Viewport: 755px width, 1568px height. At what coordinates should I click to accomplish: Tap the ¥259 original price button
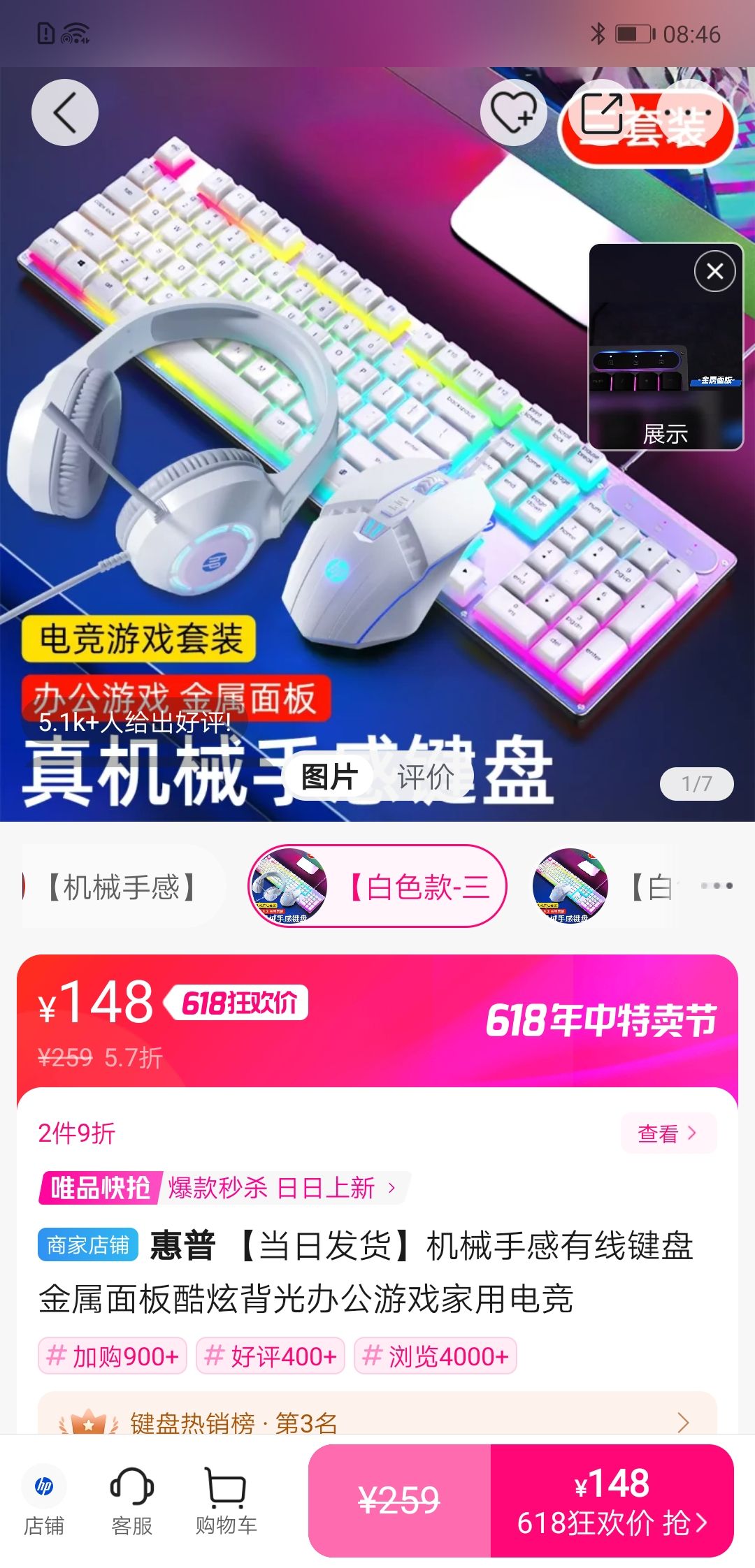pos(399,1501)
